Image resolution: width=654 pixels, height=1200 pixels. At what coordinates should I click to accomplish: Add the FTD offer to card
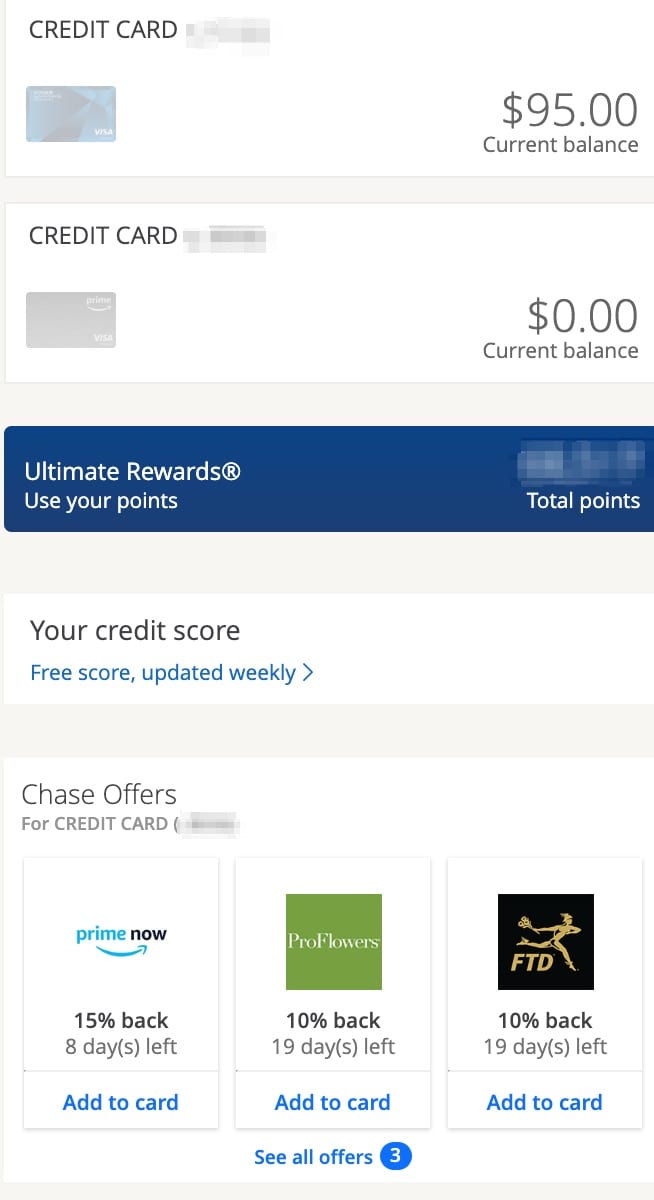pyautogui.click(x=545, y=1102)
